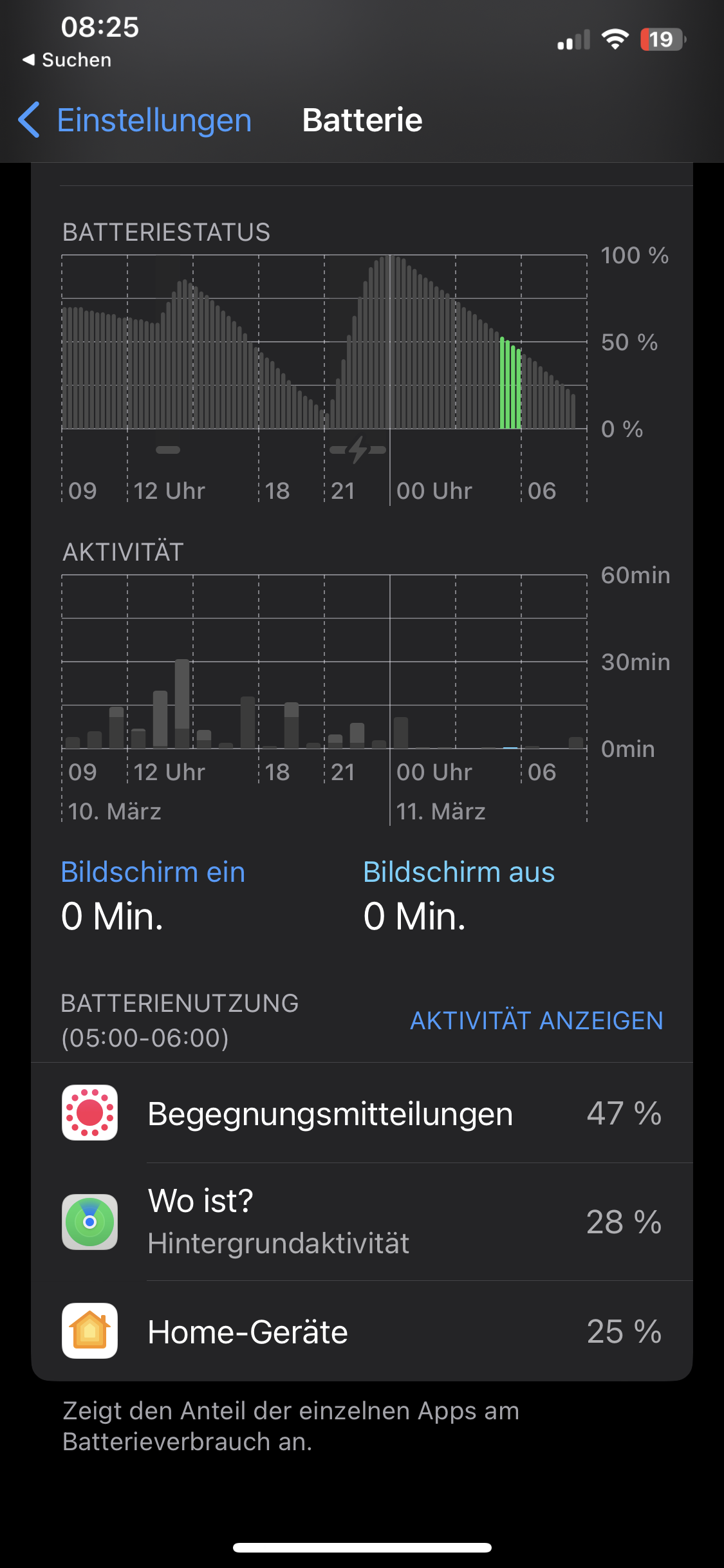This screenshot has height=1568, width=724.
Task: Return to Suchen via status bar link
Action: click(x=68, y=60)
